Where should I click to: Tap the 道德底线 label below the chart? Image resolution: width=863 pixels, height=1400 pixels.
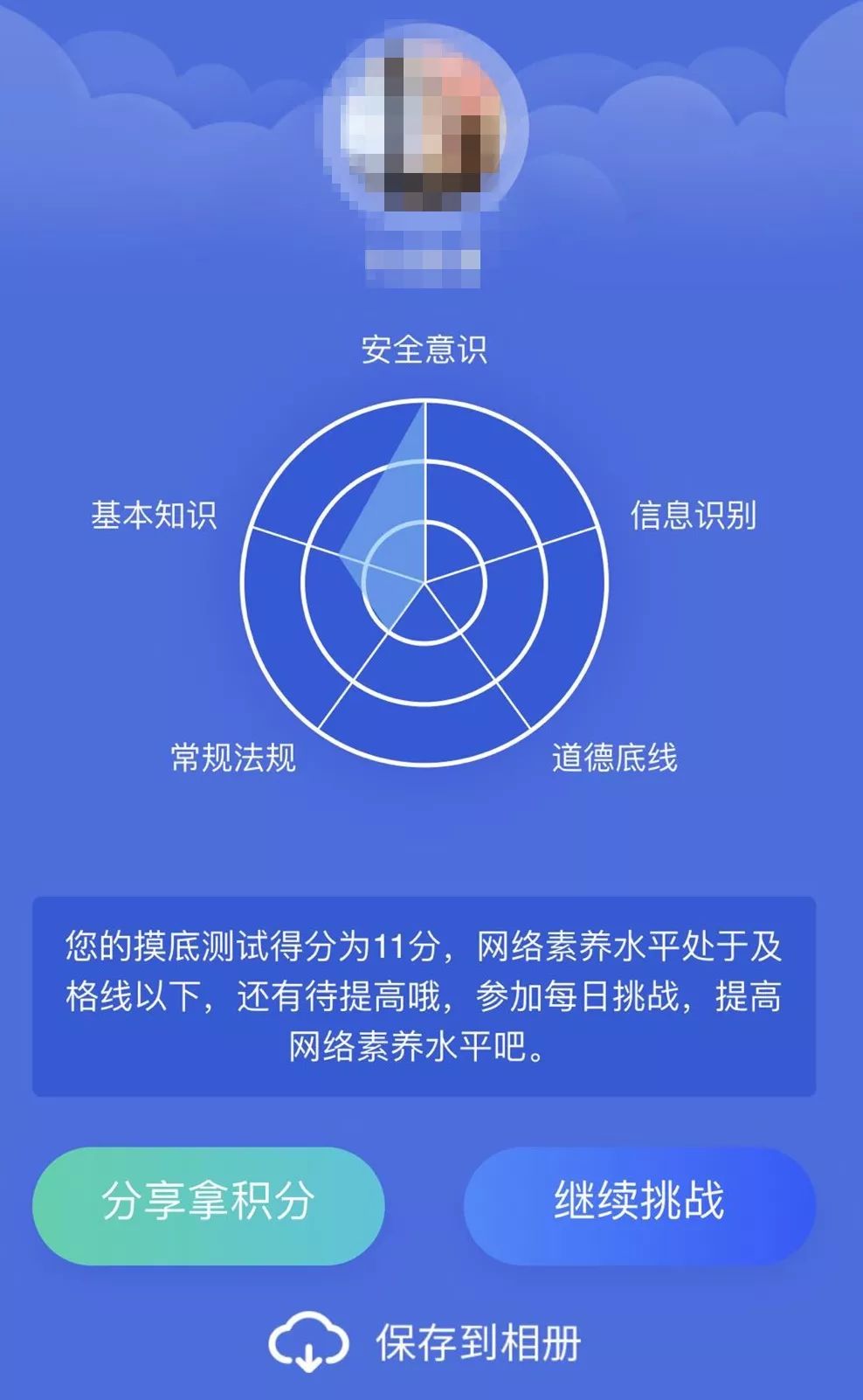(618, 757)
